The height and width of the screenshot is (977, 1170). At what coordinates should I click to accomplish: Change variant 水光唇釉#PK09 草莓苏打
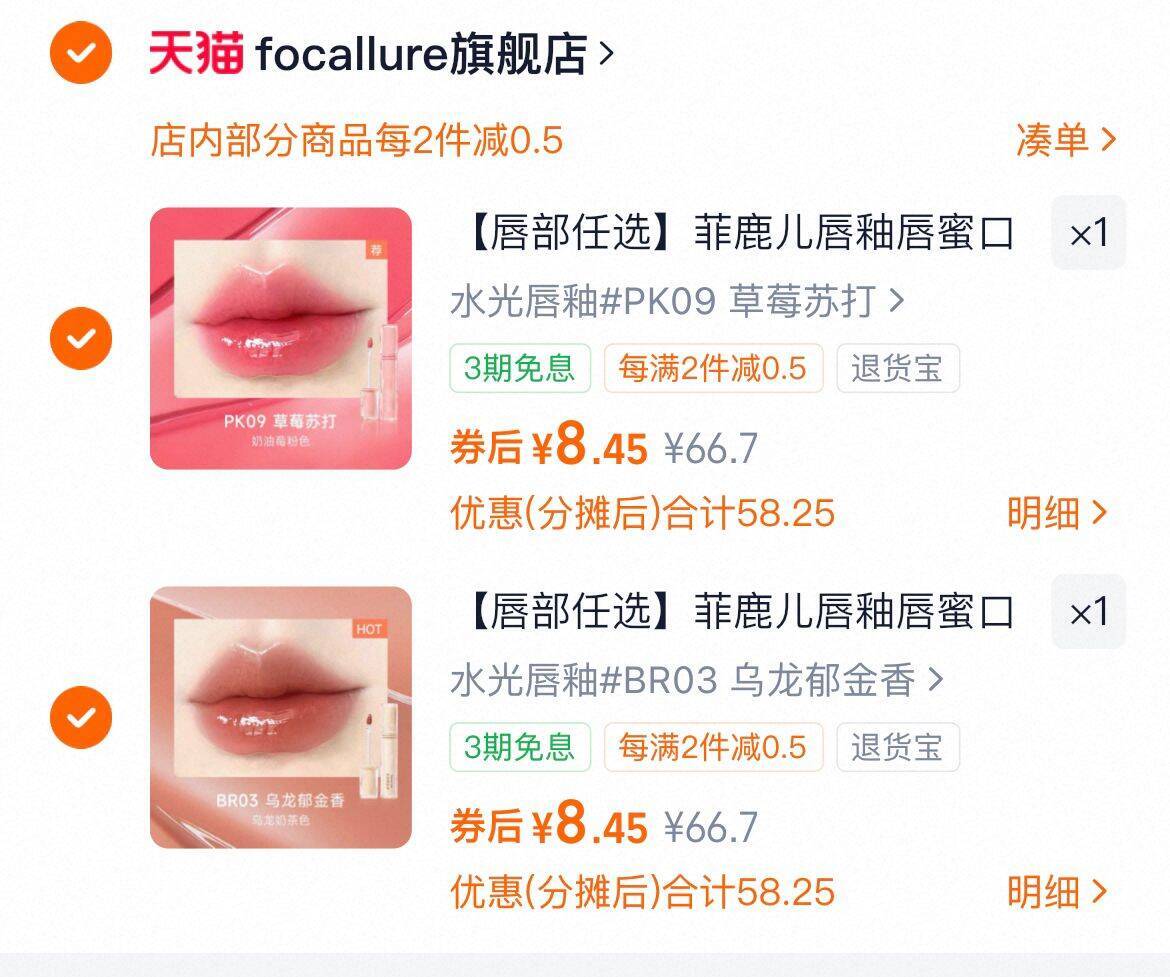[677, 302]
